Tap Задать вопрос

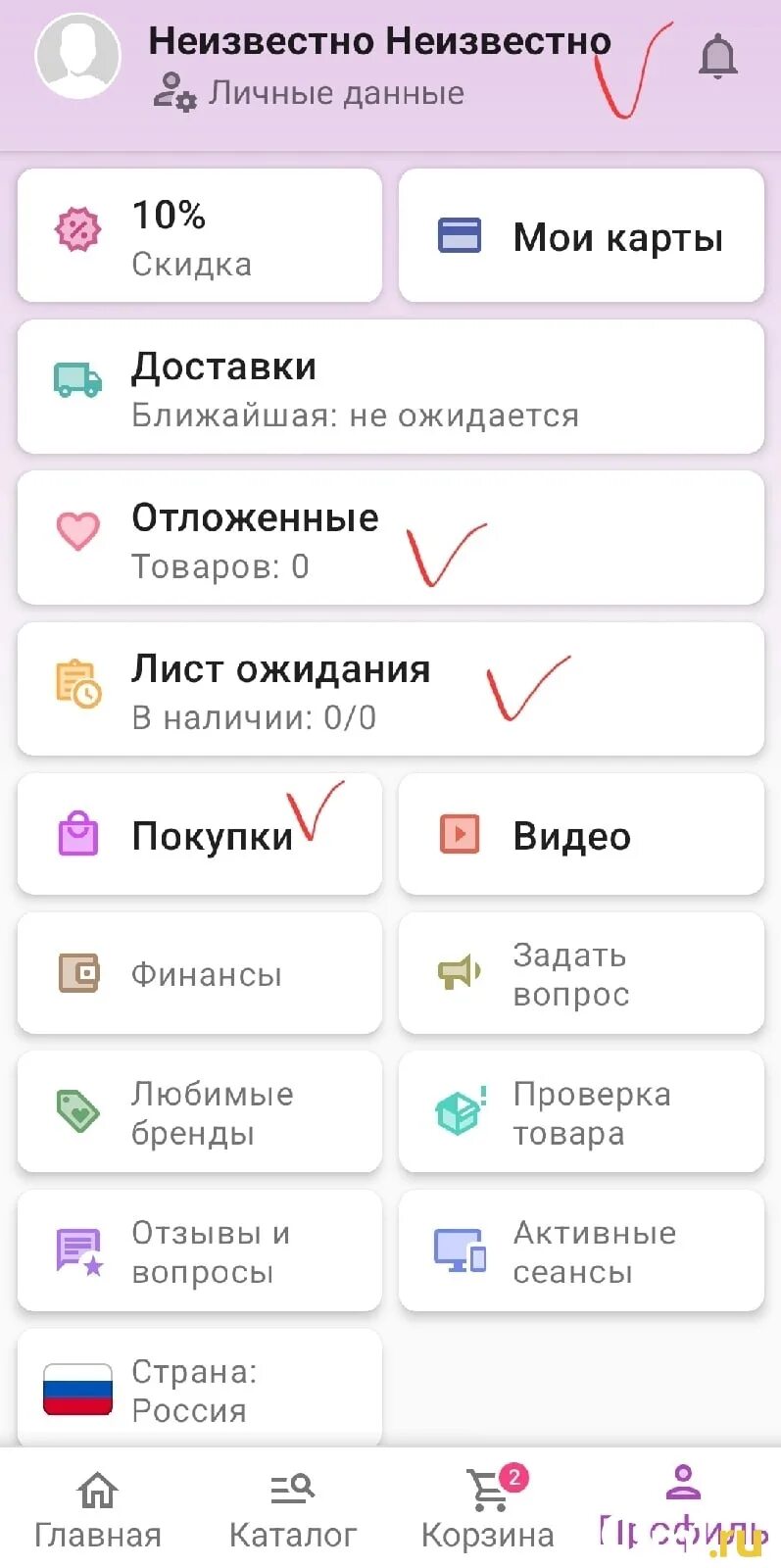[x=581, y=973]
